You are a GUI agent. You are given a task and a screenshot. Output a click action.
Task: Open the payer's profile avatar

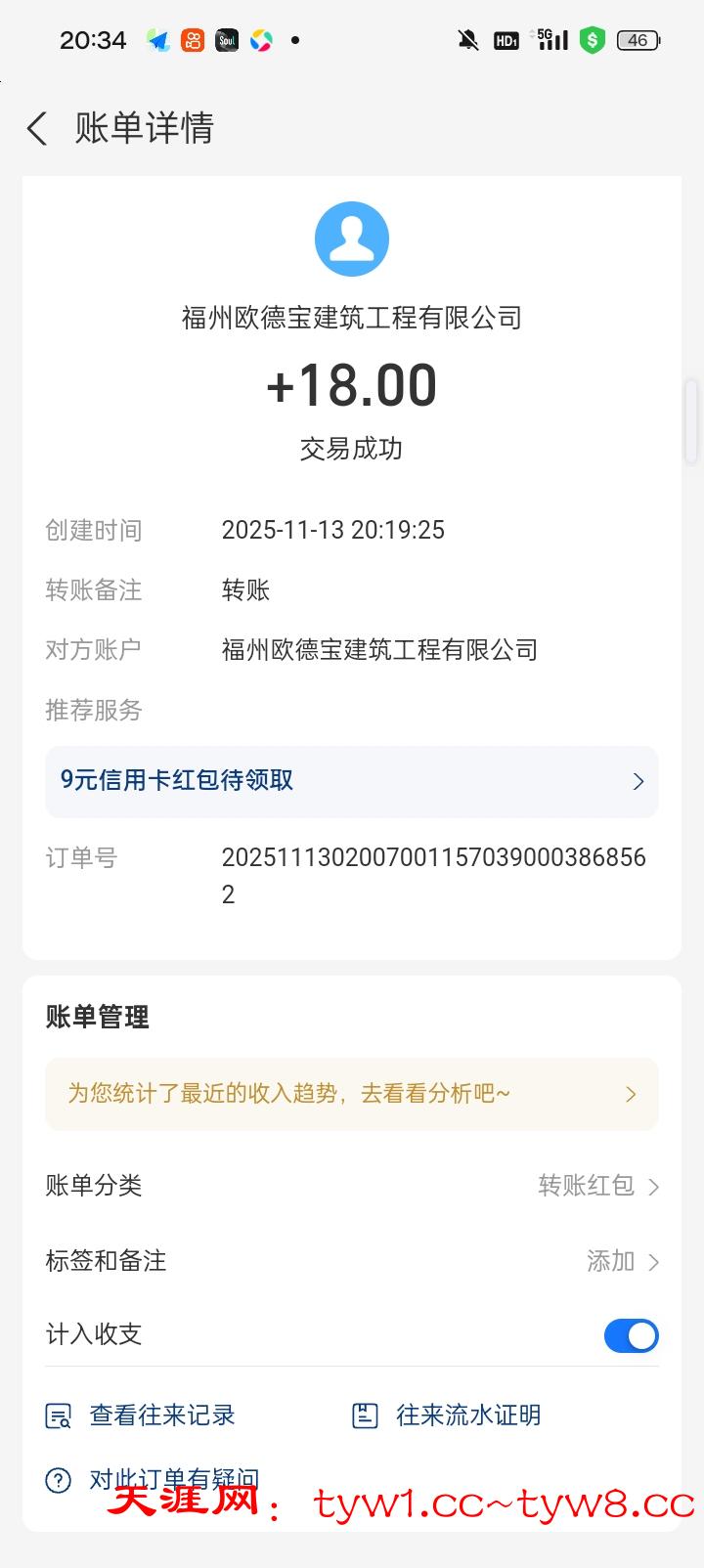pos(352,240)
